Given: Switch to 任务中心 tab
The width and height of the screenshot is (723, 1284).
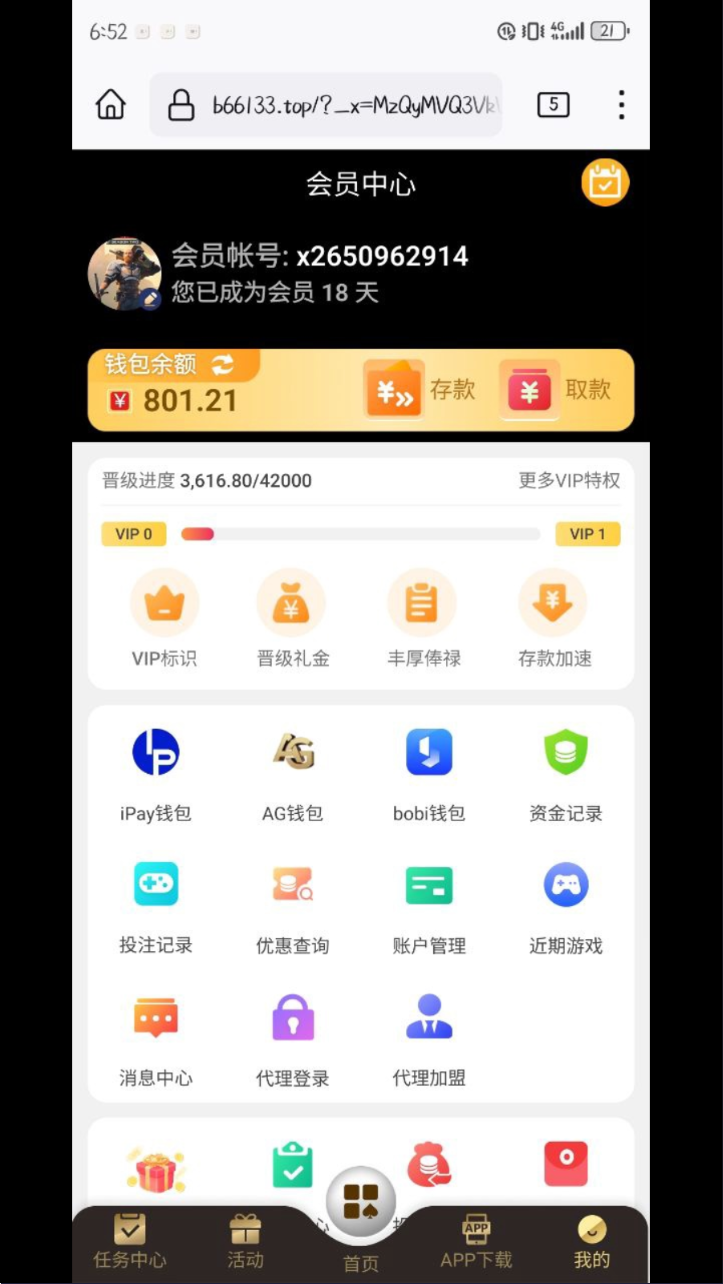Looking at the screenshot, I should click(x=130, y=1241).
